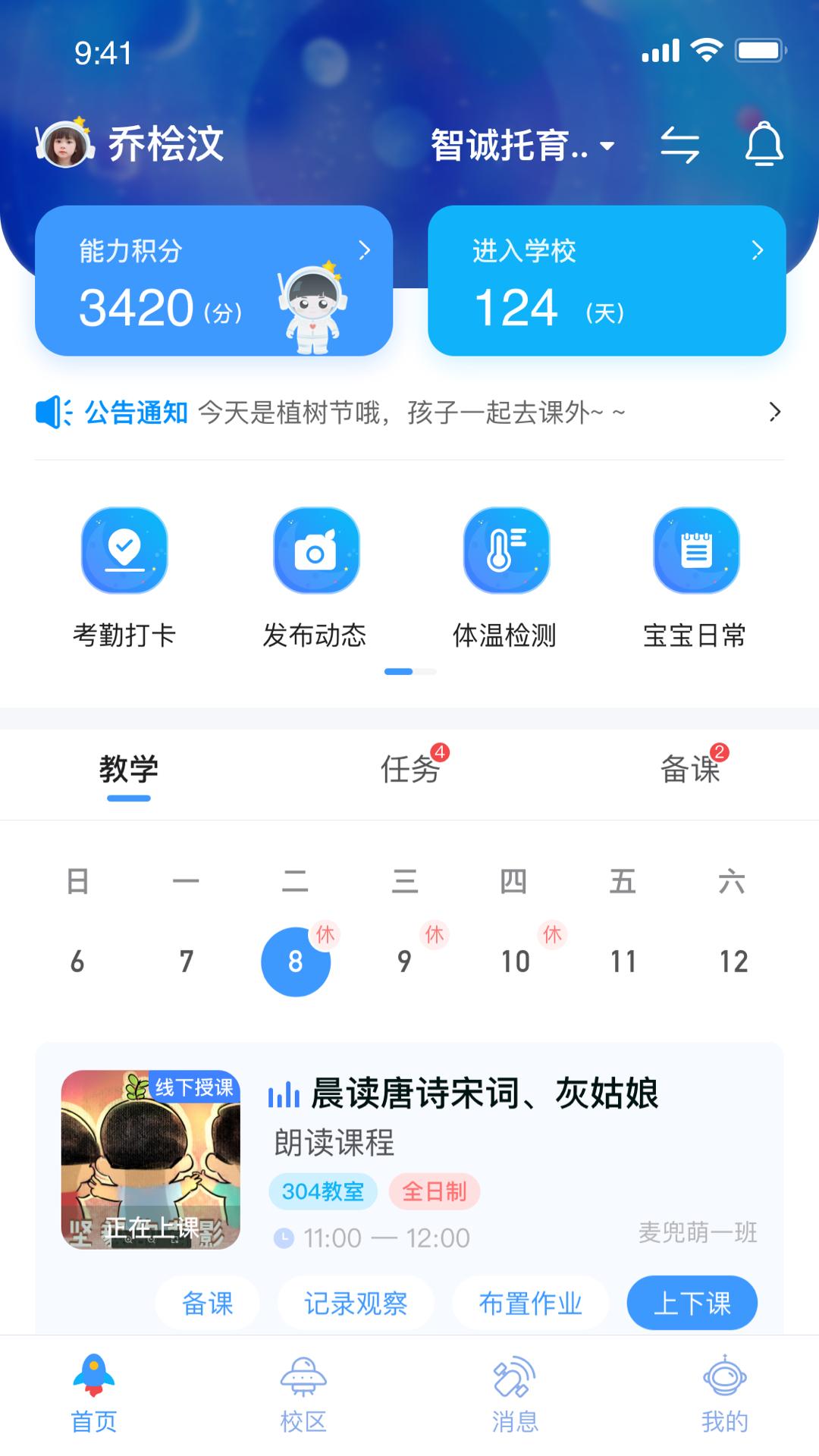This screenshot has width=819, height=1456.
Task: Expand the 智诚托育 school dropdown
Action: [x=522, y=145]
